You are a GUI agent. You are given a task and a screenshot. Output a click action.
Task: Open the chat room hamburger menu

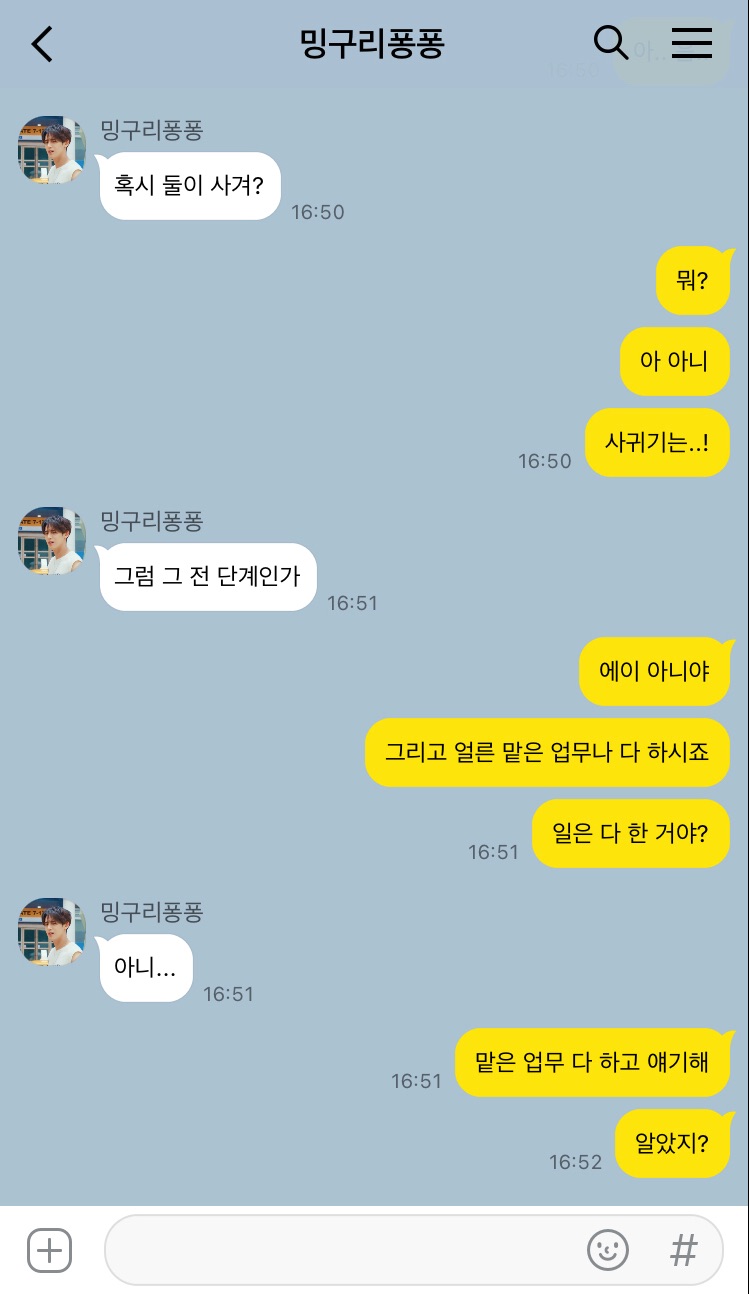(691, 43)
